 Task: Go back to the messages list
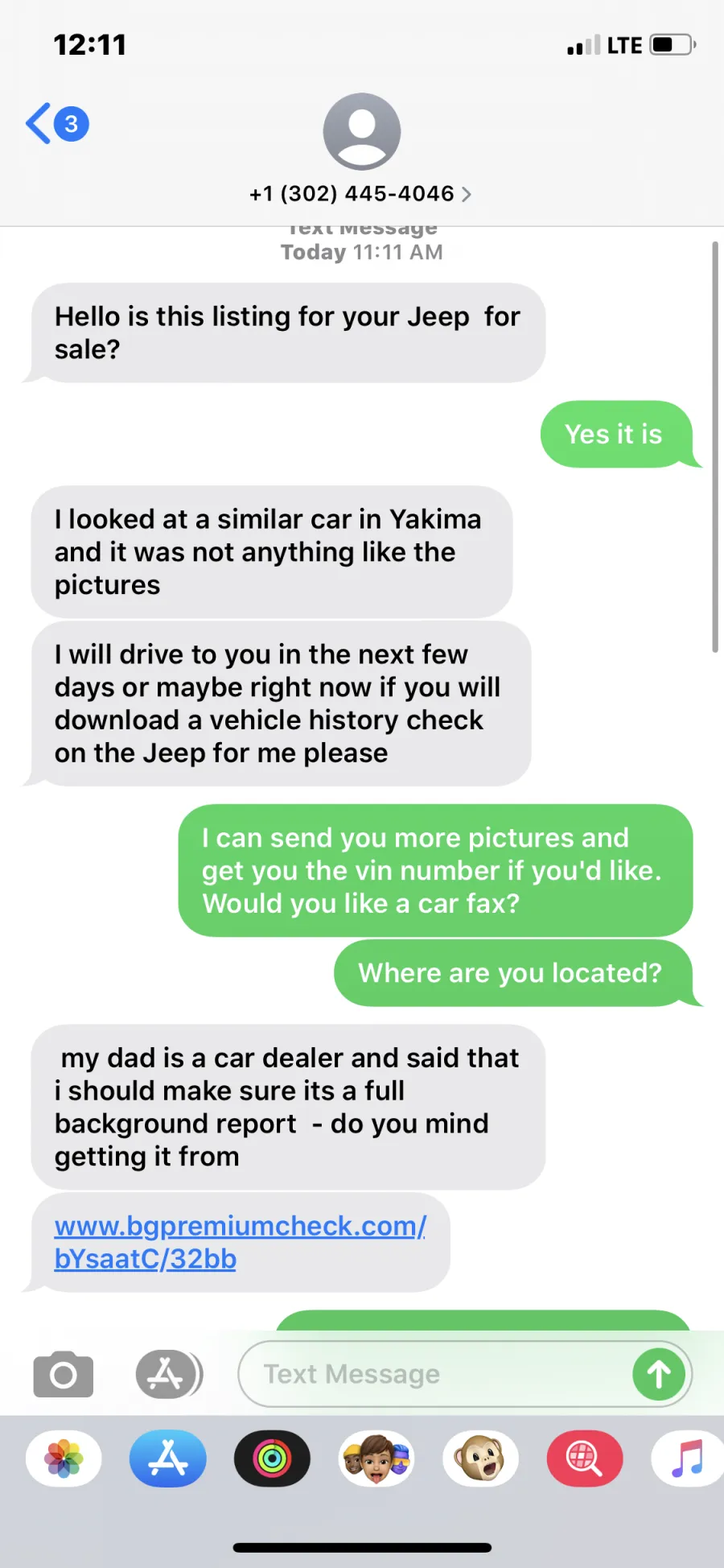point(56,124)
